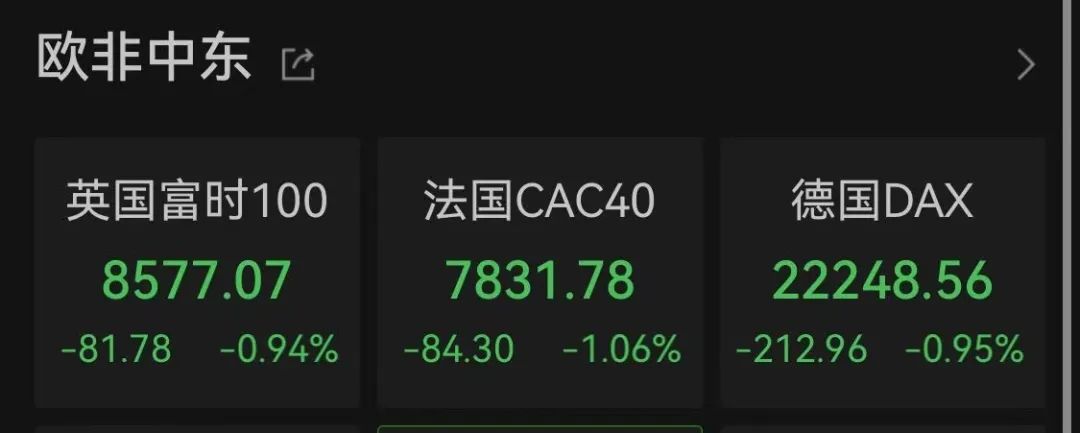
Task: Select the 德国DAX index card
Action: (x=882, y=272)
